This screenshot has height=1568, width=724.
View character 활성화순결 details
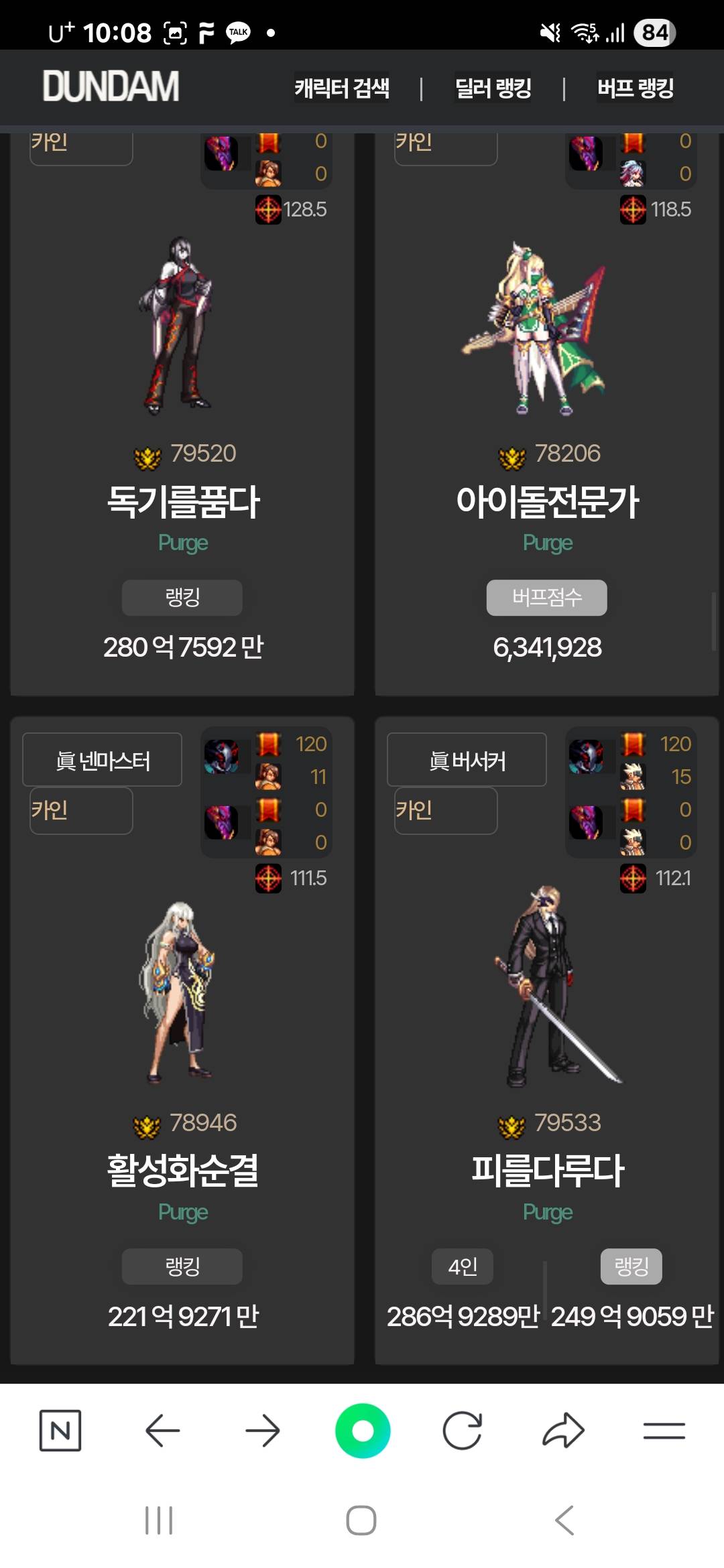point(183,1170)
